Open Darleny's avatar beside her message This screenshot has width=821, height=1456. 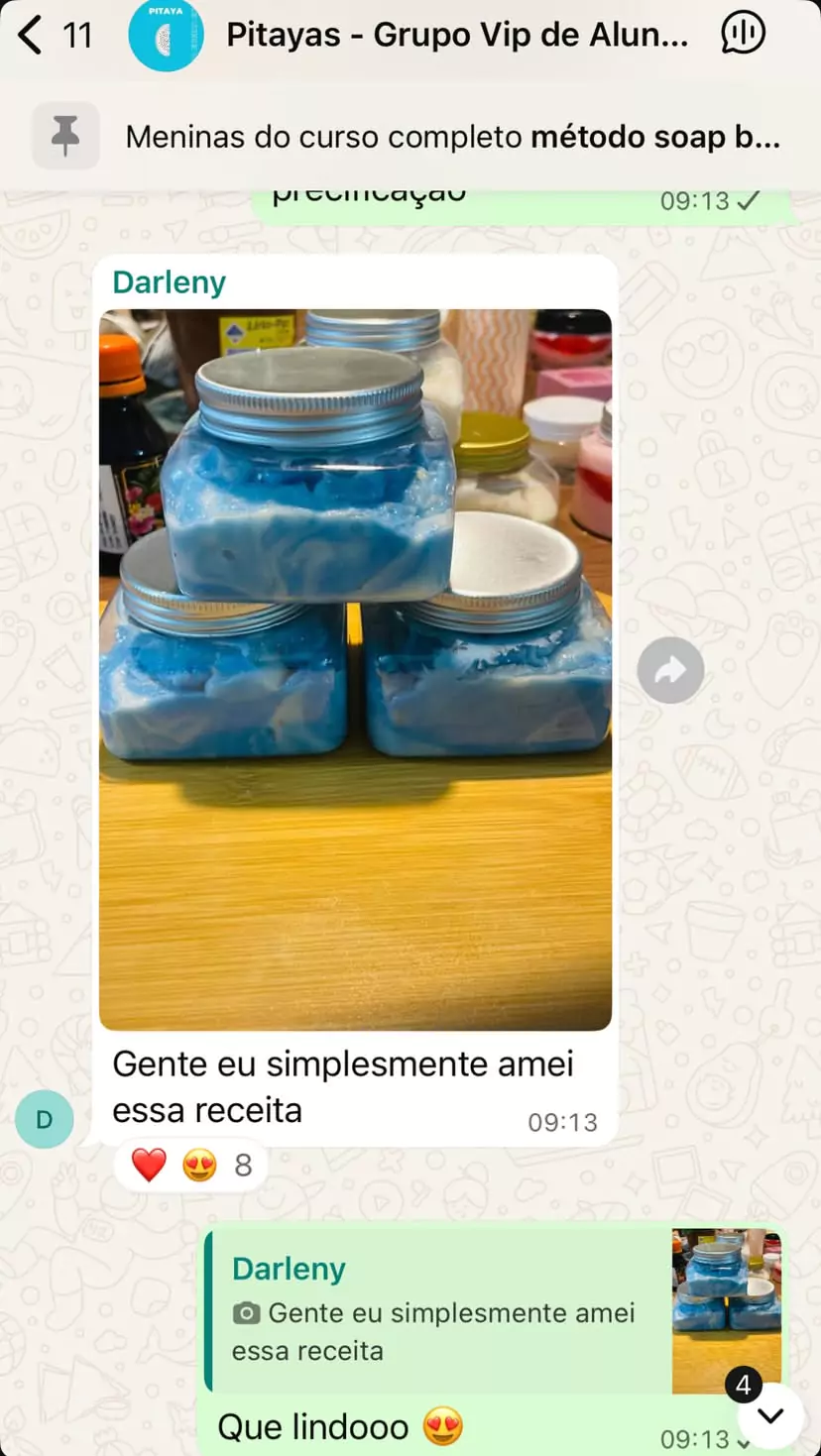pyautogui.click(x=44, y=1120)
